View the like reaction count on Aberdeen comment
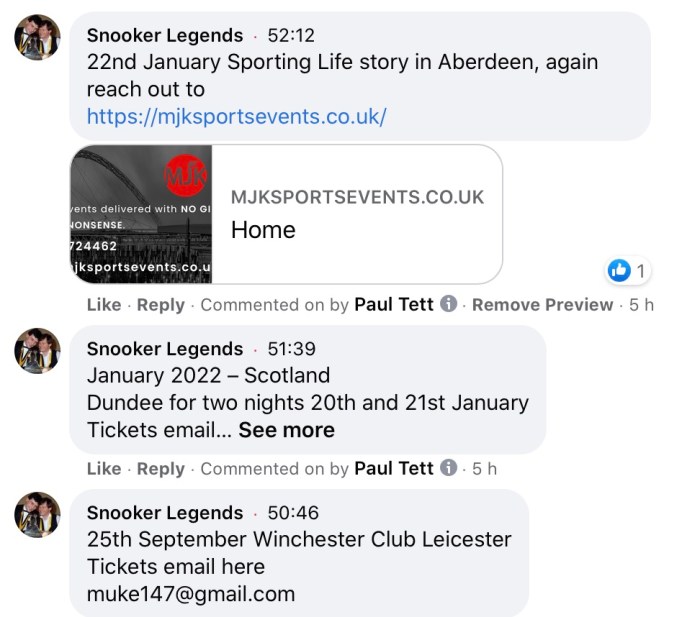Screen dimensions: 700x617 (x=628, y=270)
